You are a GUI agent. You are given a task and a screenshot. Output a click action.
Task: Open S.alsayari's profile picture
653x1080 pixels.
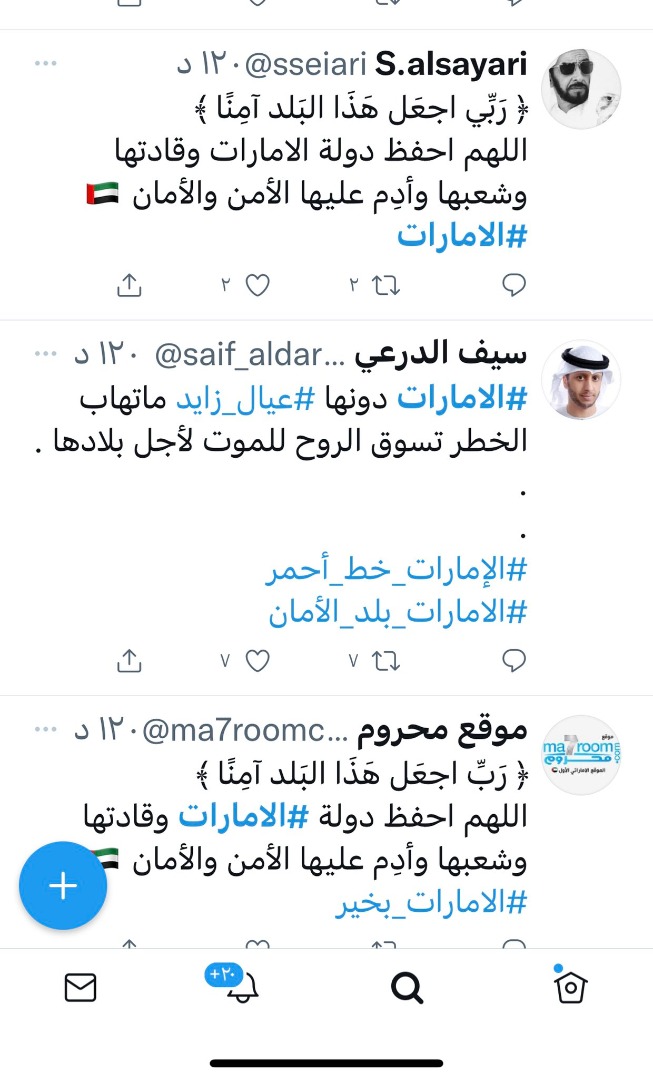[x=581, y=90]
